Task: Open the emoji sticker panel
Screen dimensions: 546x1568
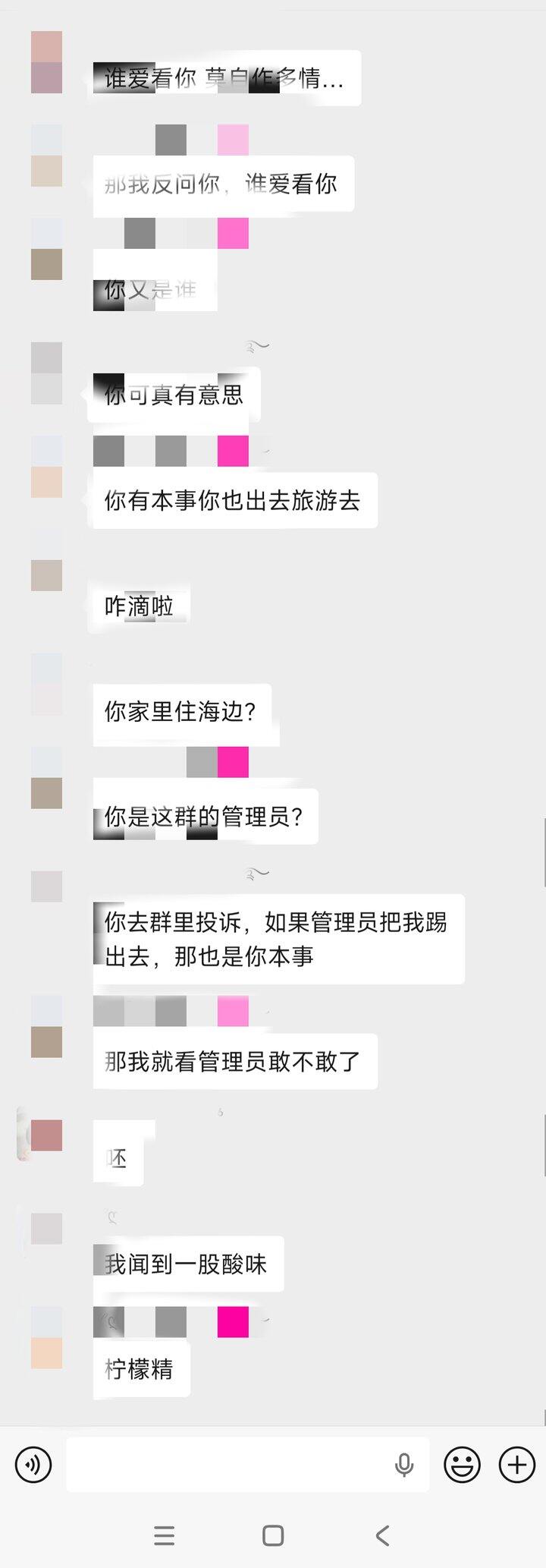Action: pyautogui.click(x=462, y=1464)
